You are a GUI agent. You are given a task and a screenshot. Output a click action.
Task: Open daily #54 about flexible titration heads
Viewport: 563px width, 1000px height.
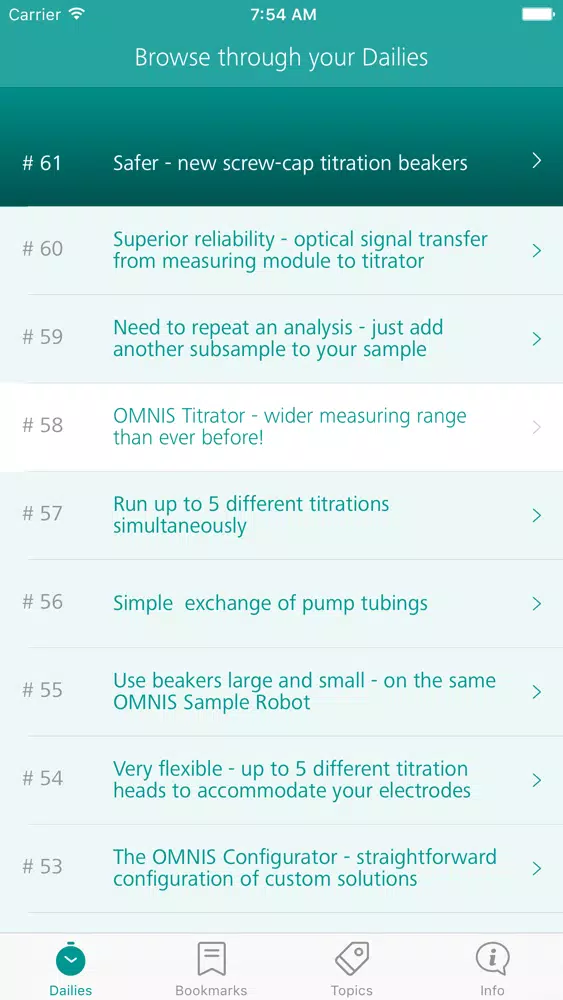tap(281, 780)
